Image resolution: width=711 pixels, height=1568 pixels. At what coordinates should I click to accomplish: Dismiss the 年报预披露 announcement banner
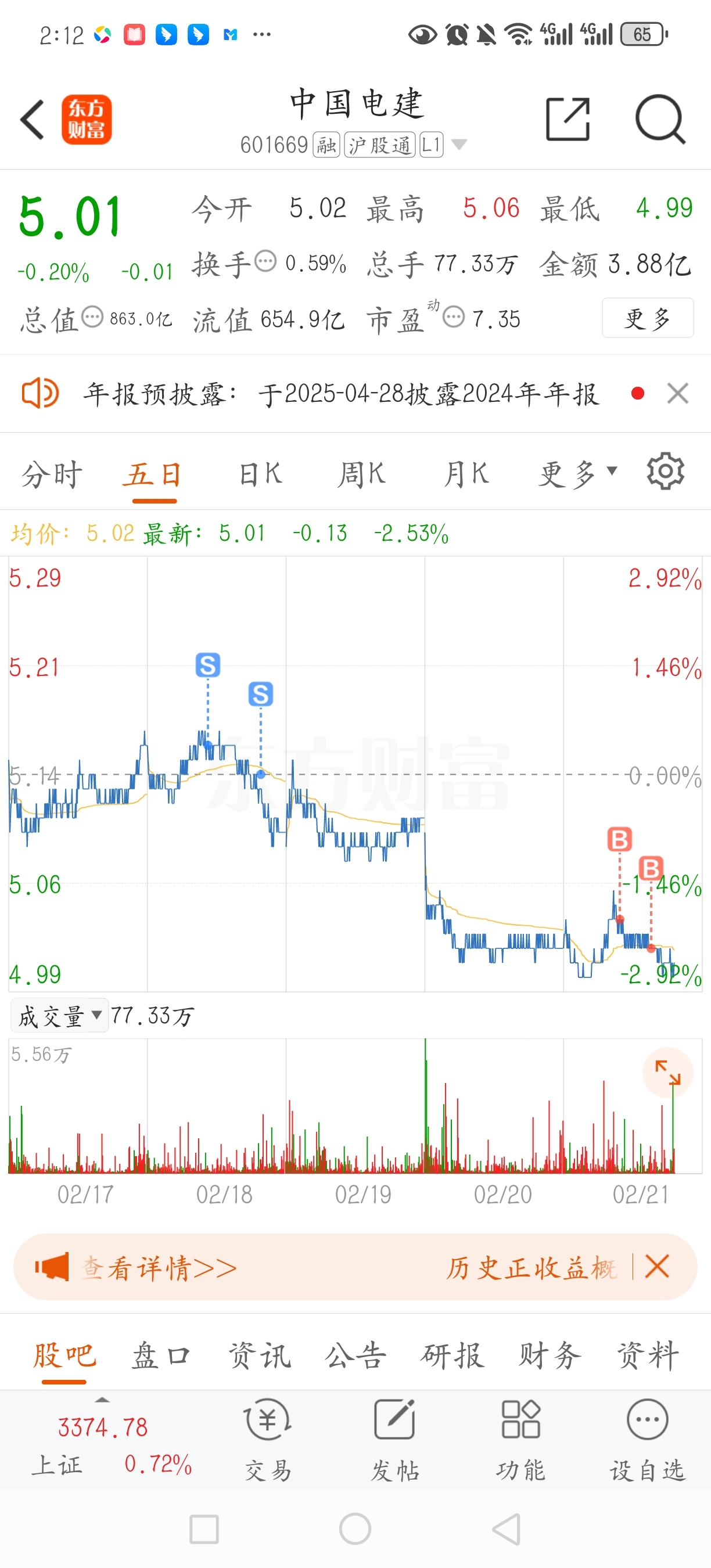tap(677, 393)
